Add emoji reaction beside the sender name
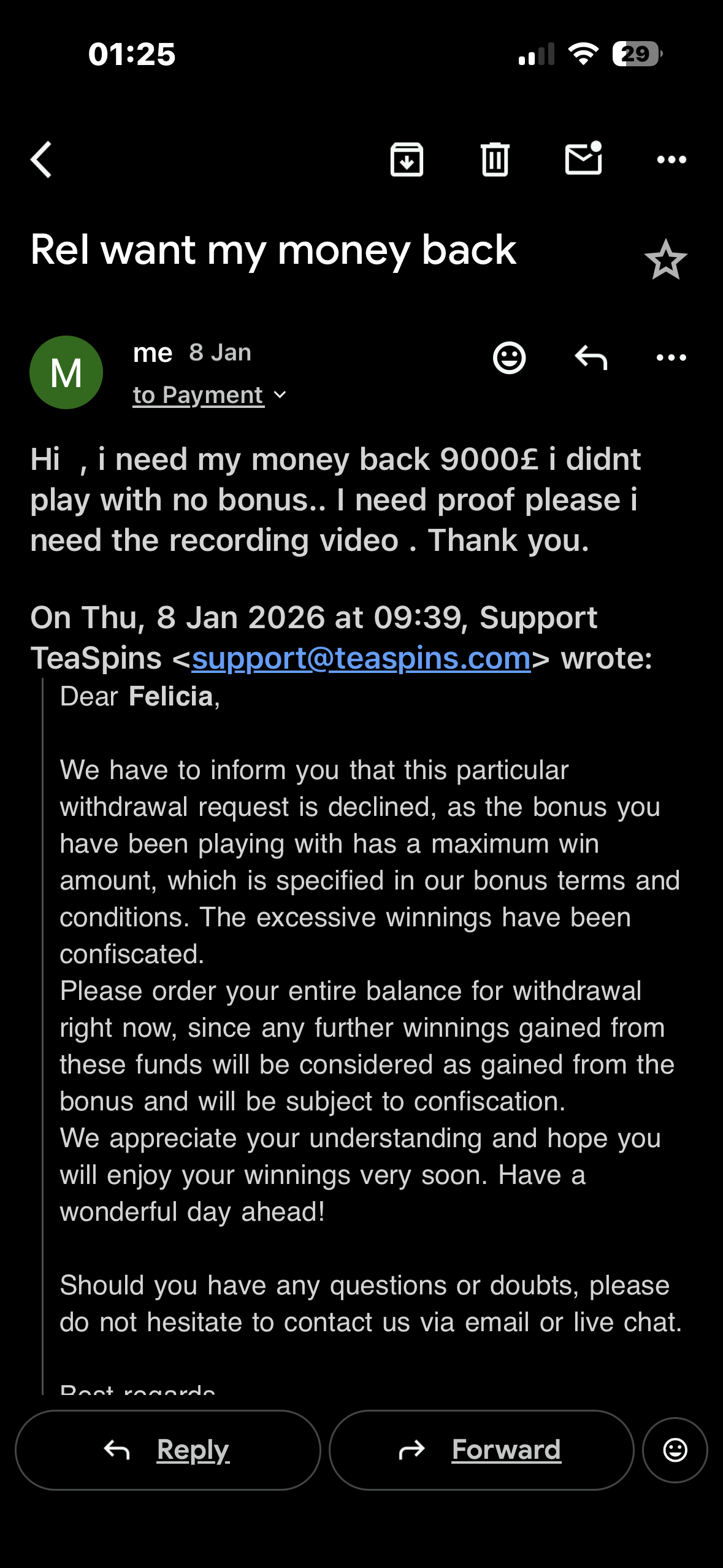Screen dimensions: 723x1568 pos(509,358)
